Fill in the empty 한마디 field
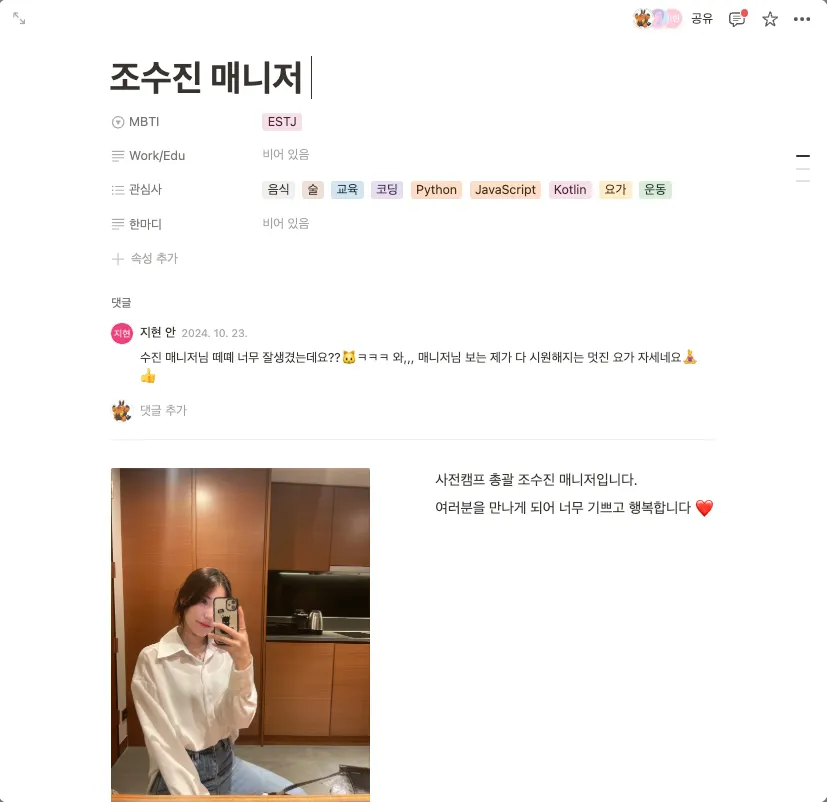 point(286,223)
